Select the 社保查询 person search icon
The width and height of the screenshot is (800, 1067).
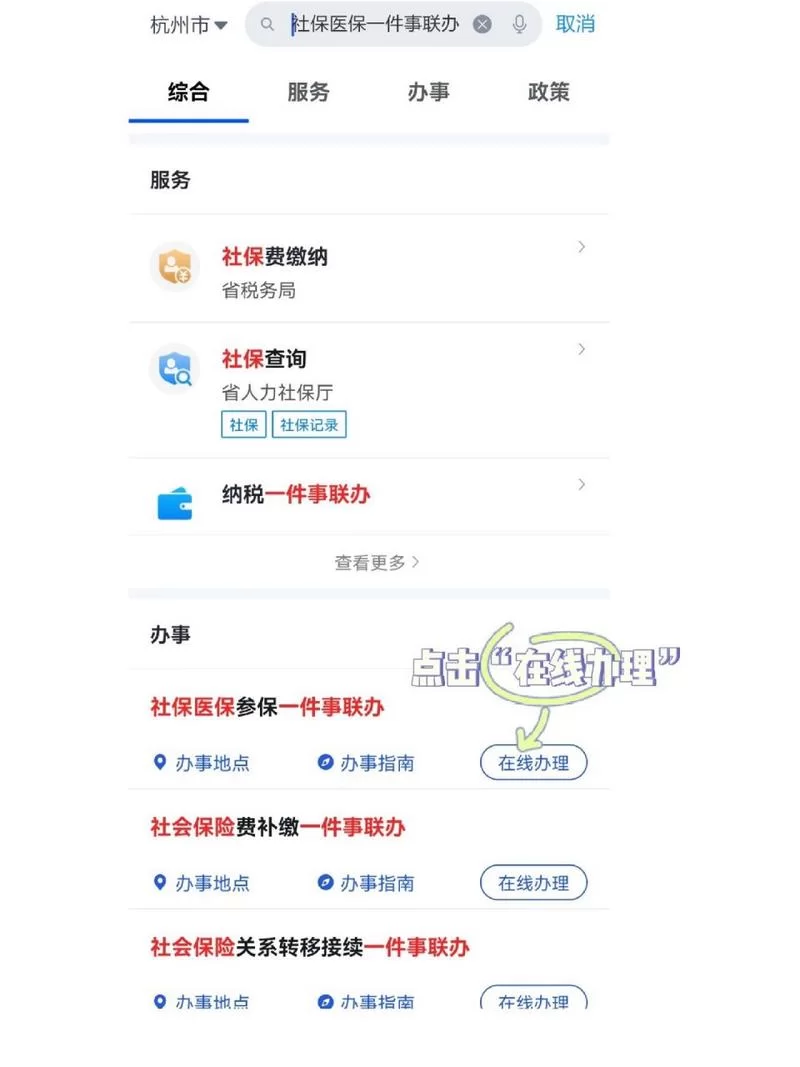[x=175, y=370]
